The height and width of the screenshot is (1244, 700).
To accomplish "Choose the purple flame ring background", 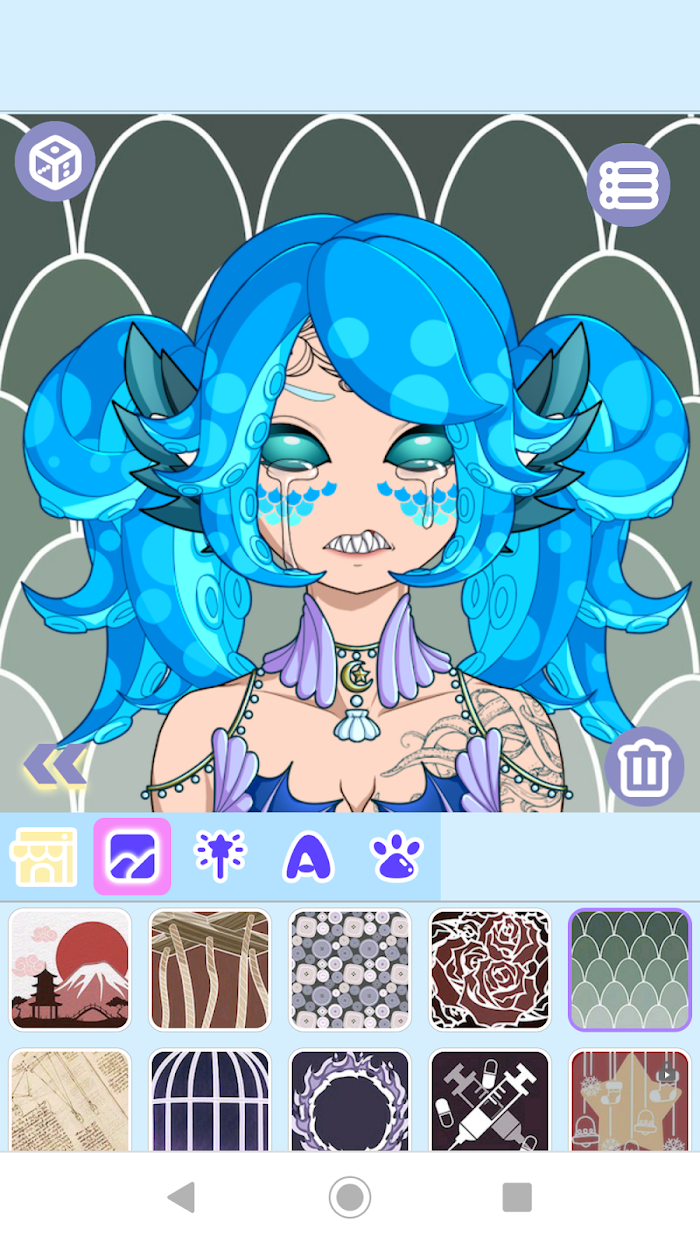I will [x=350, y=1100].
